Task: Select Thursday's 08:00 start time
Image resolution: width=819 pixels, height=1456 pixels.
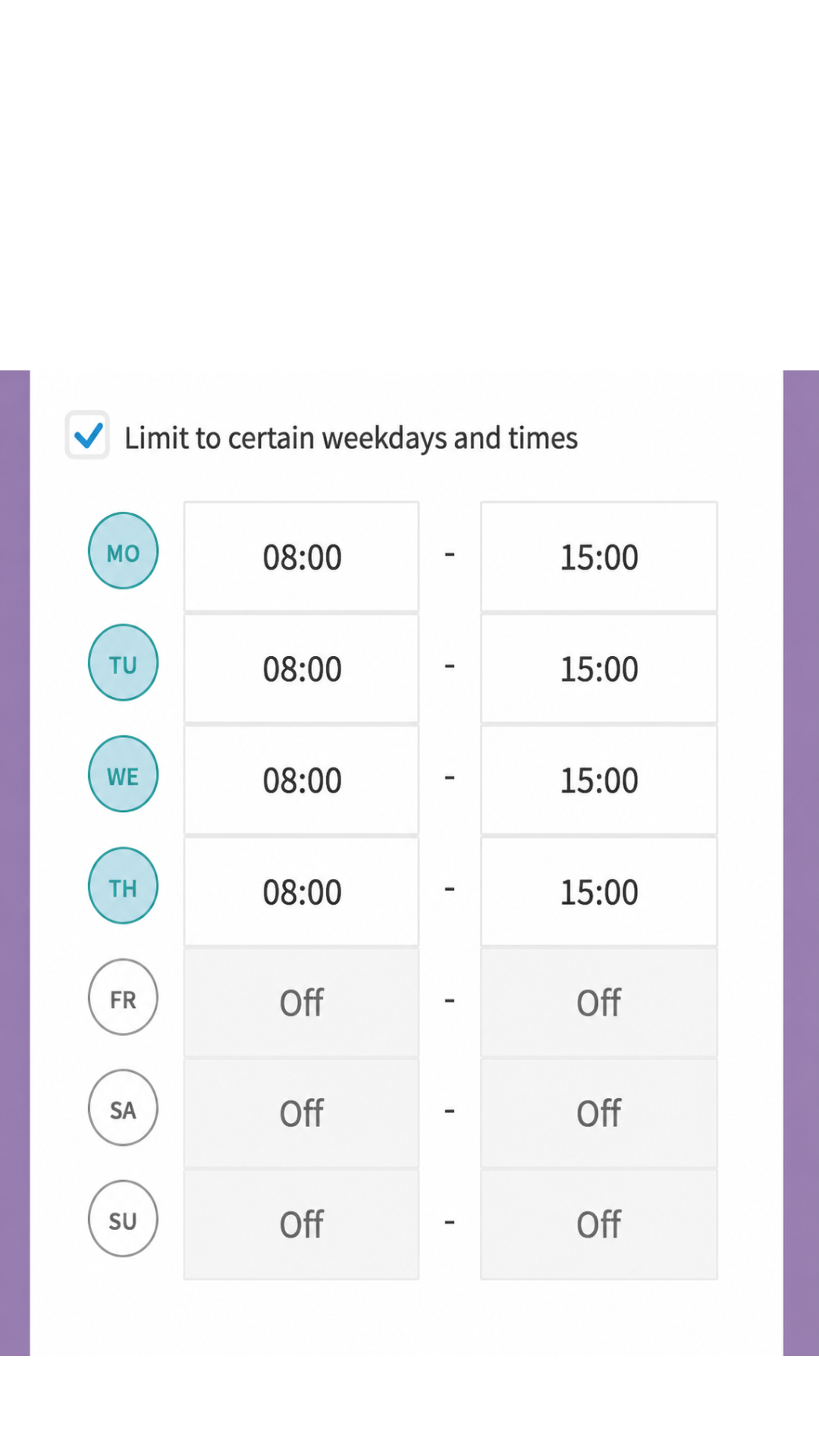Action: click(301, 891)
